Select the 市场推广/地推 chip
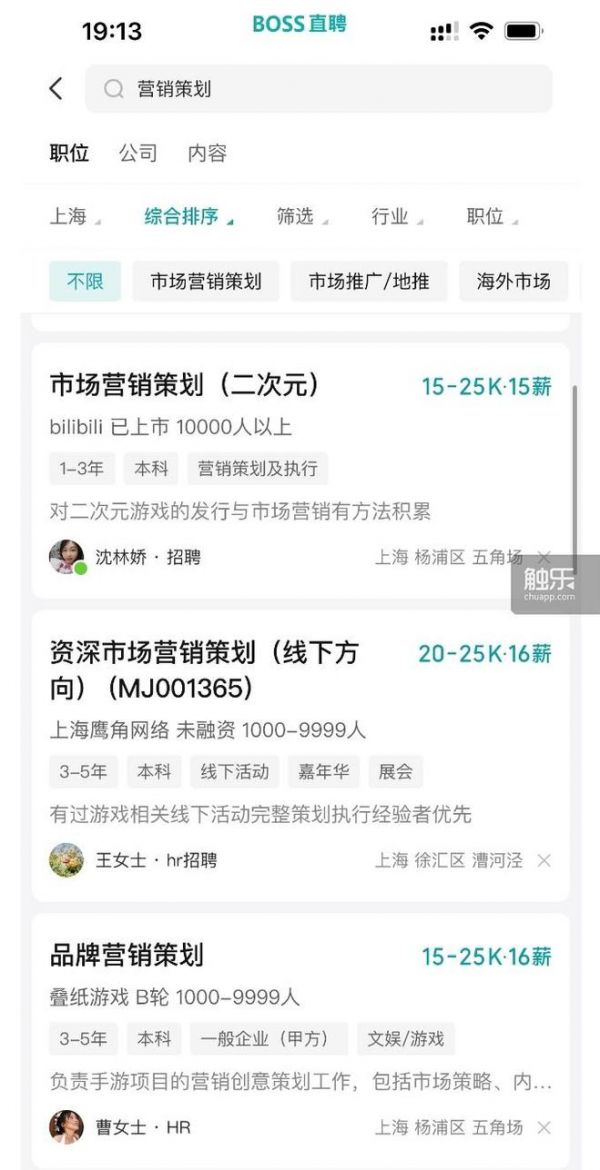600x1170 pixels. point(369,282)
